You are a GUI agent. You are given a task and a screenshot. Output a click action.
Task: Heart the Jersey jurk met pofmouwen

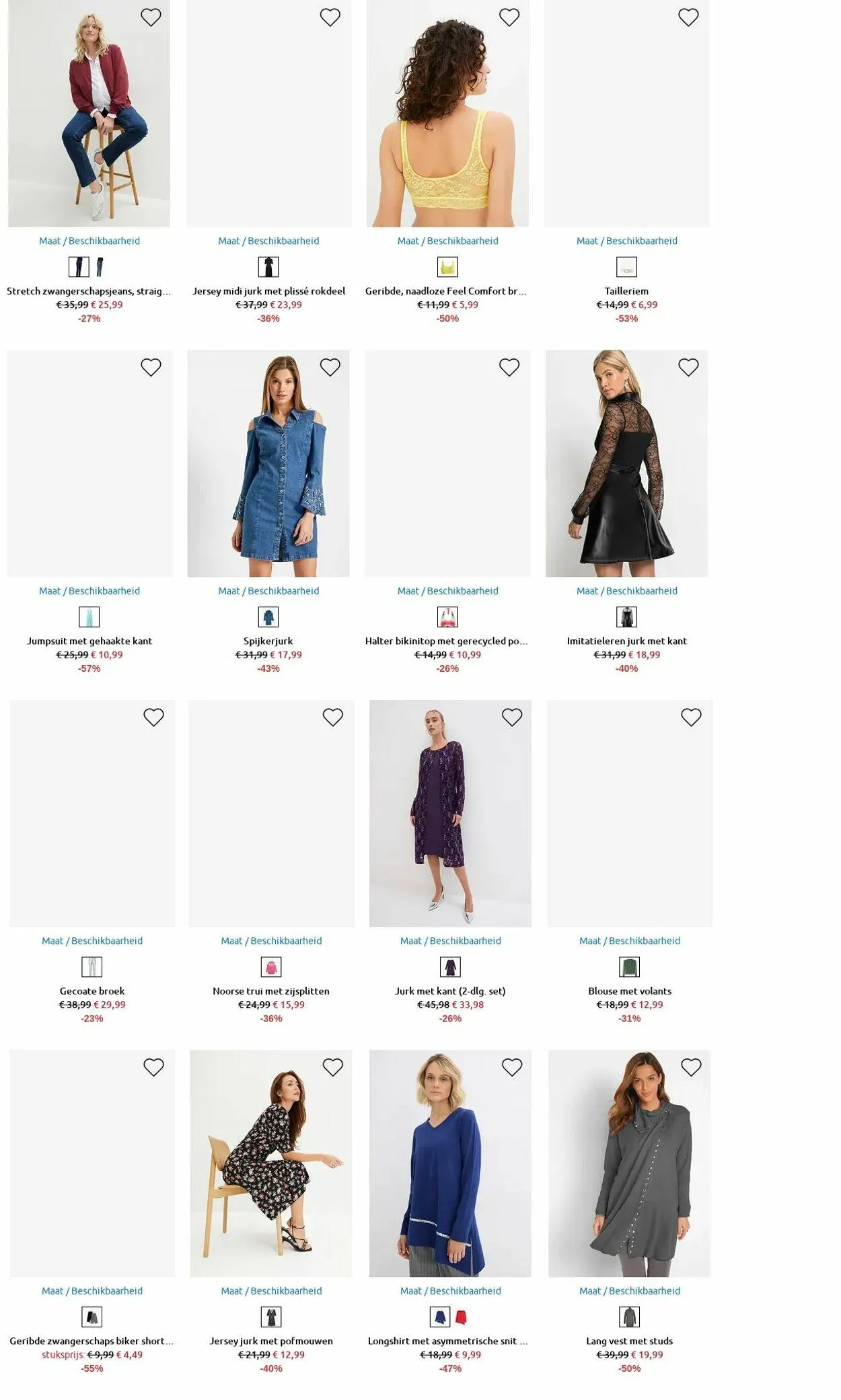[333, 1066]
